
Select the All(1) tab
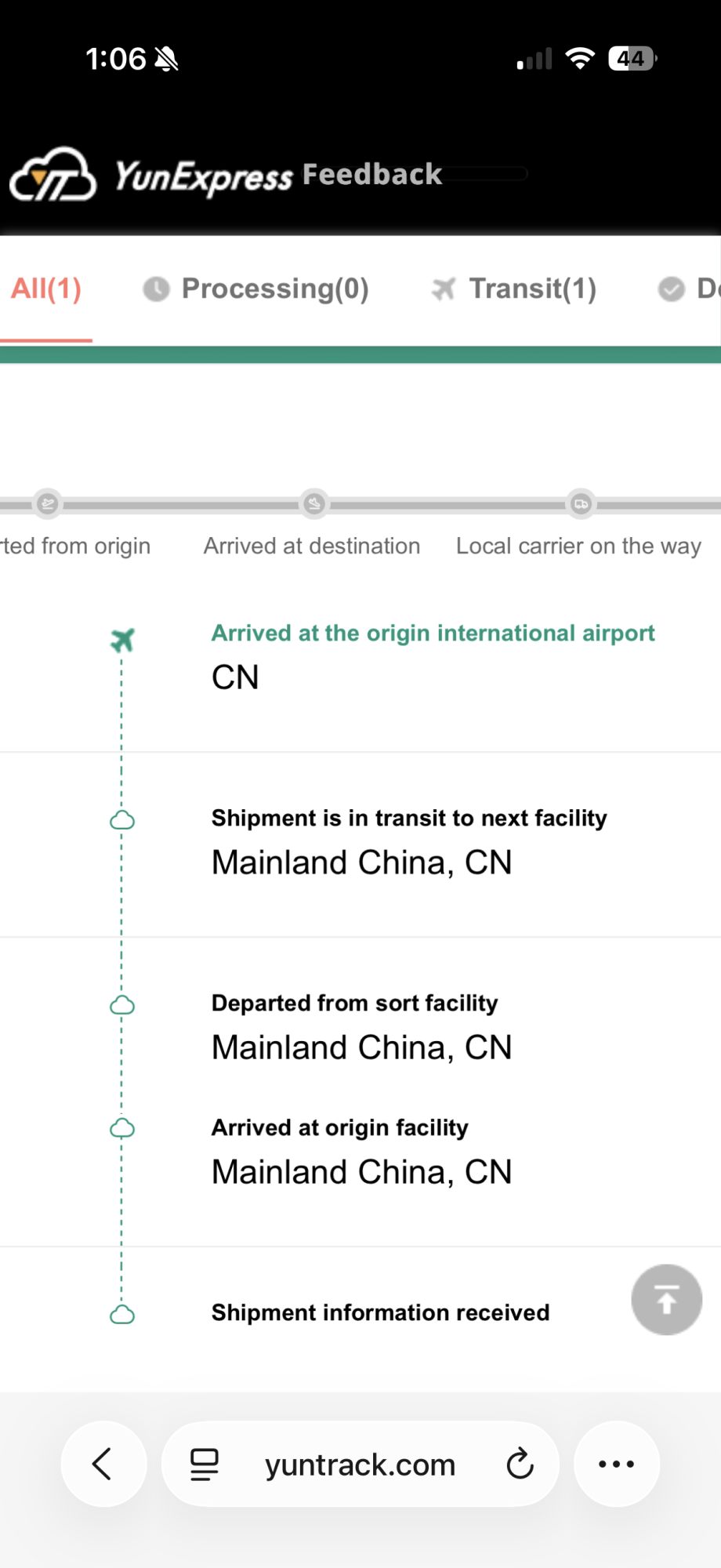[46, 289]
